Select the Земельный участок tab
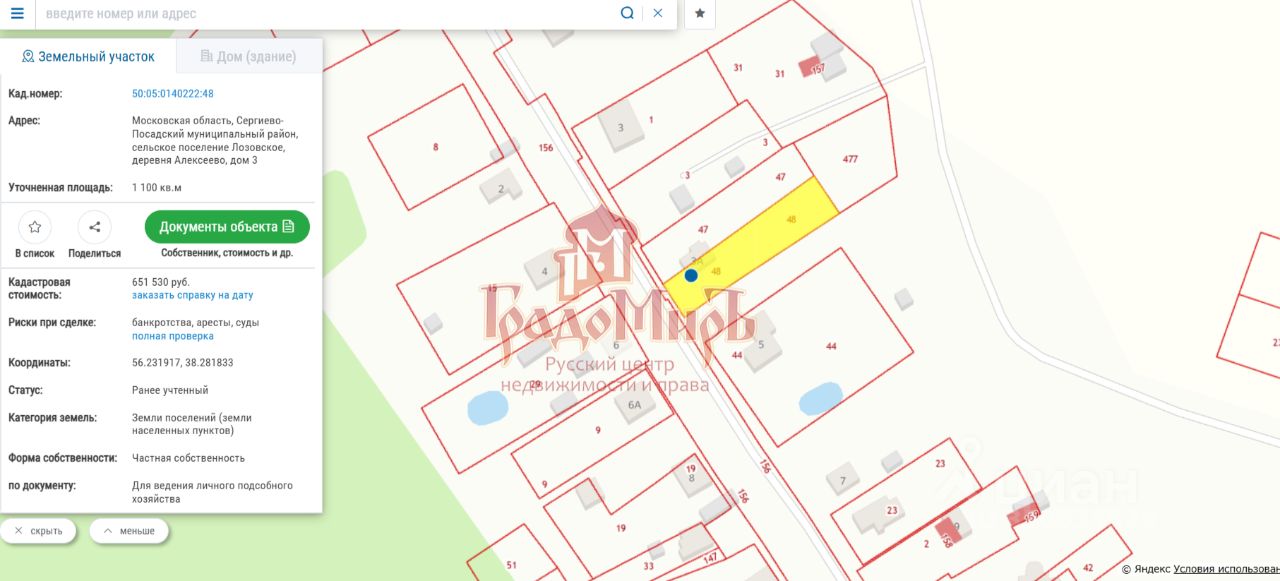Screen dimensions: 1280x581 pos(88,56)
